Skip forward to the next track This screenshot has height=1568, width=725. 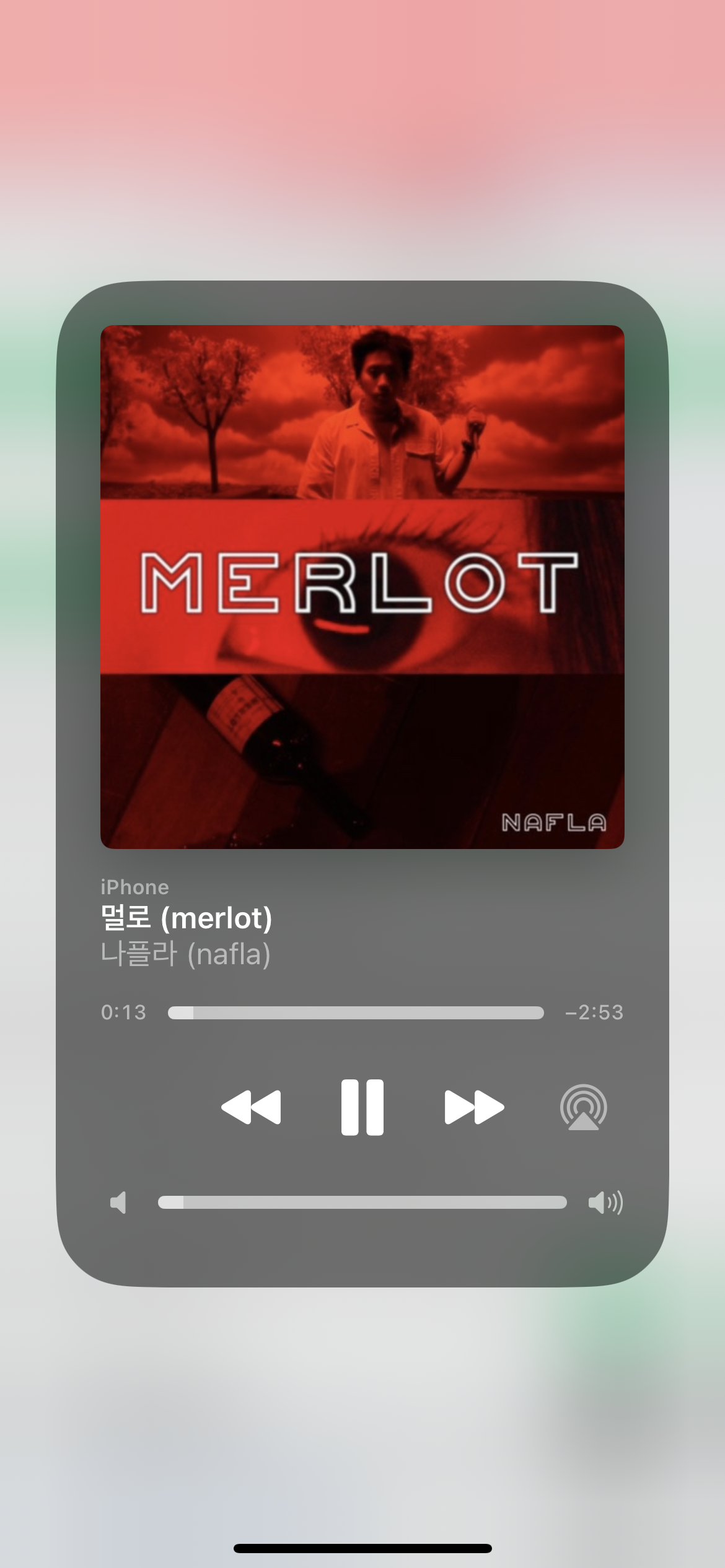coord(474,1107)
